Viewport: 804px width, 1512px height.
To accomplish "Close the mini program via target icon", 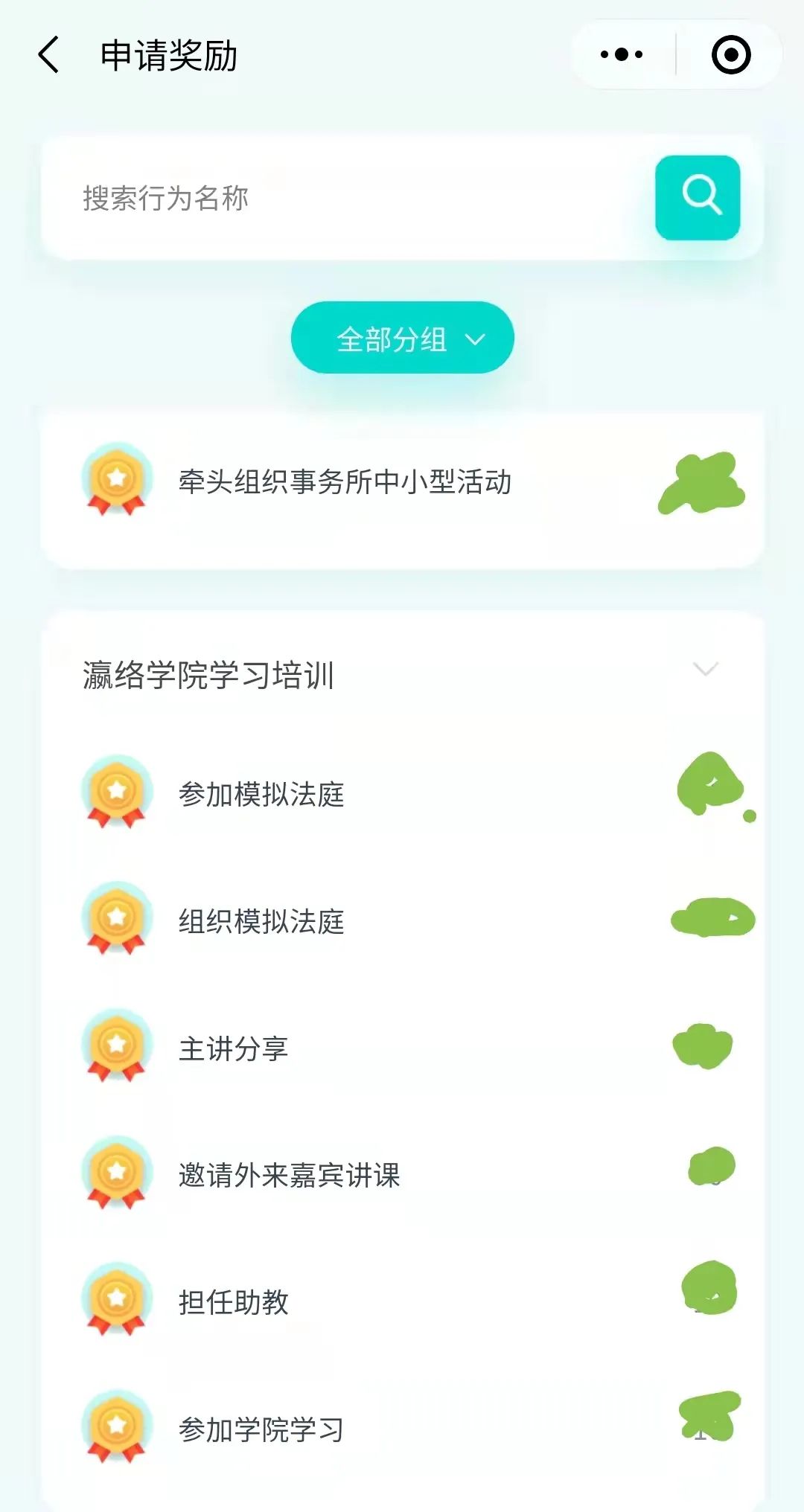I will tap(730, 54).
